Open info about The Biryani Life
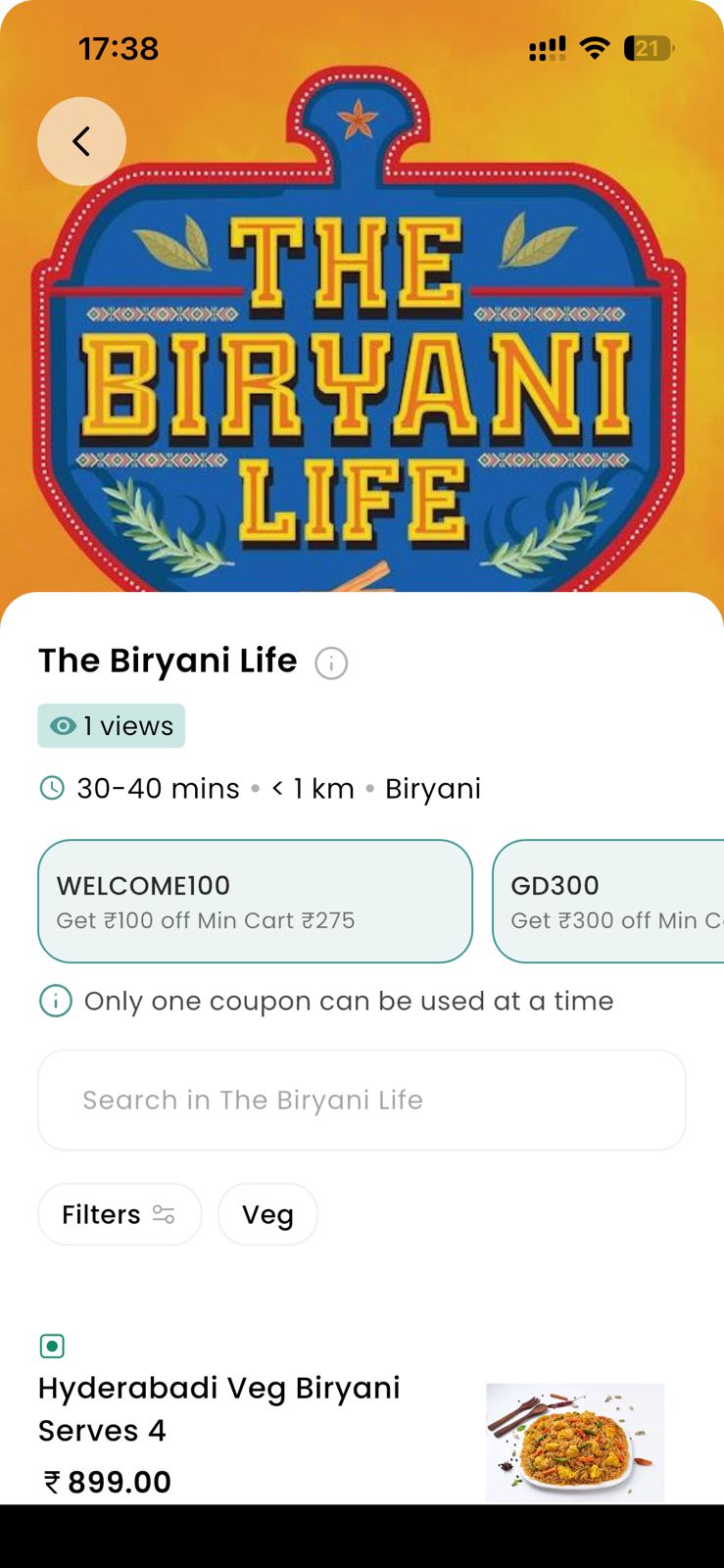Image resolution: width=724 pixels, height=1568 pixels. [x=331, y=662]
